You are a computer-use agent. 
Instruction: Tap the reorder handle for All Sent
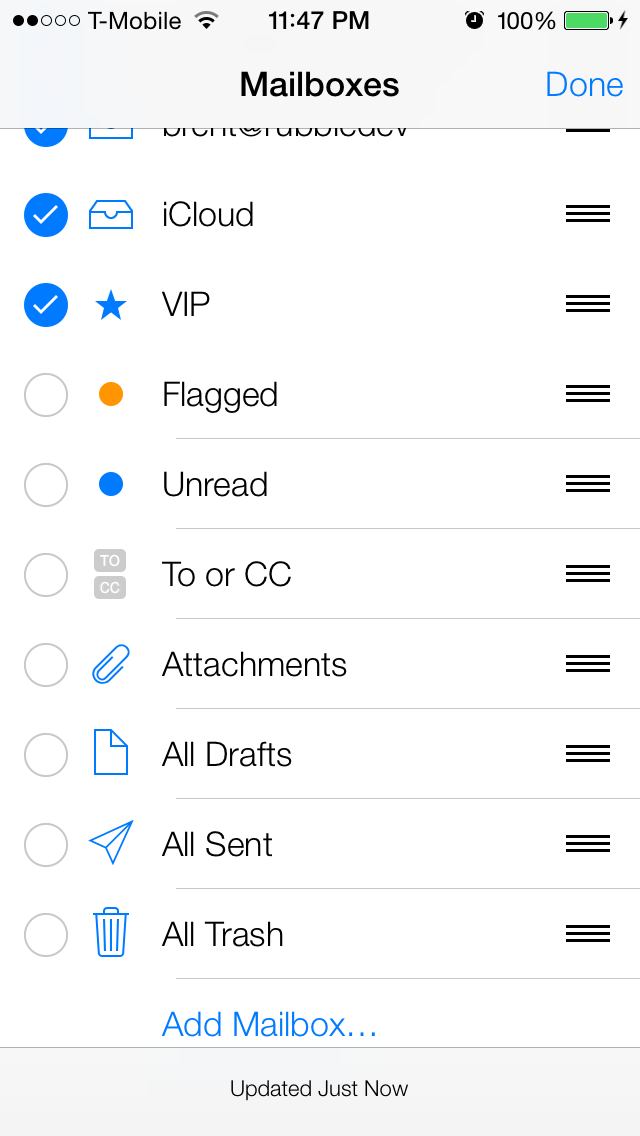click(x=588, y=845)
